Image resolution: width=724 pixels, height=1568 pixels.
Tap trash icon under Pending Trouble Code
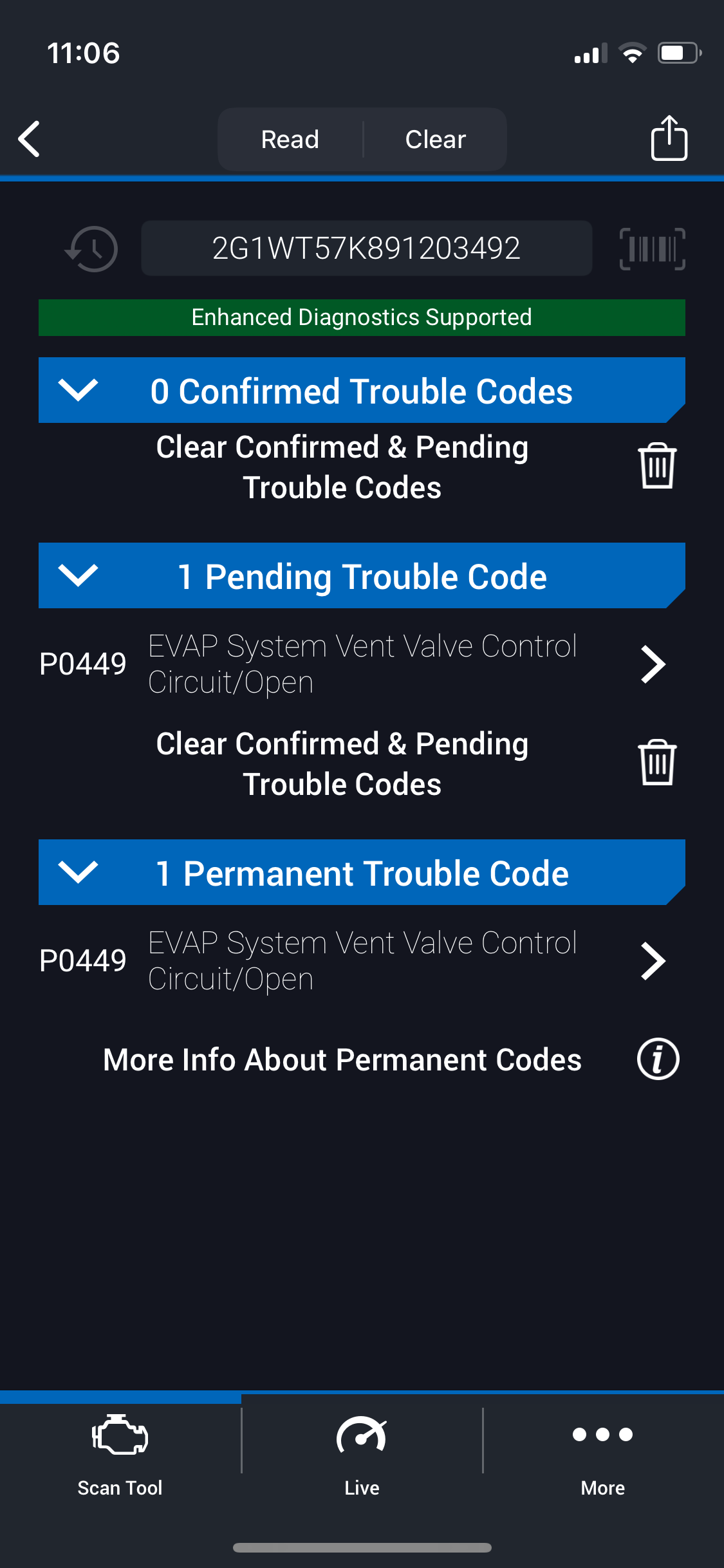click(657, 763)
